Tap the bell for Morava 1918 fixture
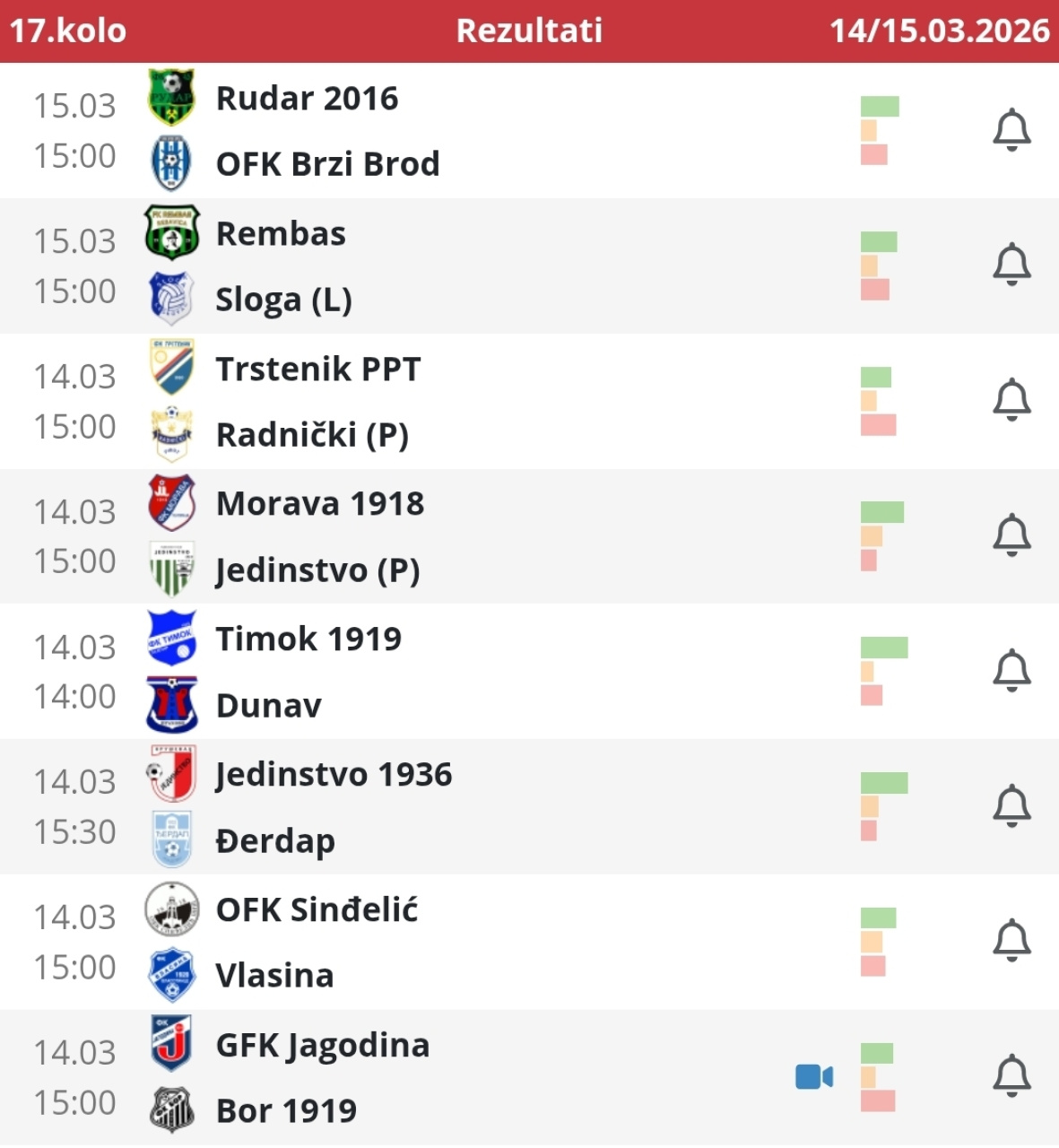Screen dimensions: 1059x1148 [1011, 535]
